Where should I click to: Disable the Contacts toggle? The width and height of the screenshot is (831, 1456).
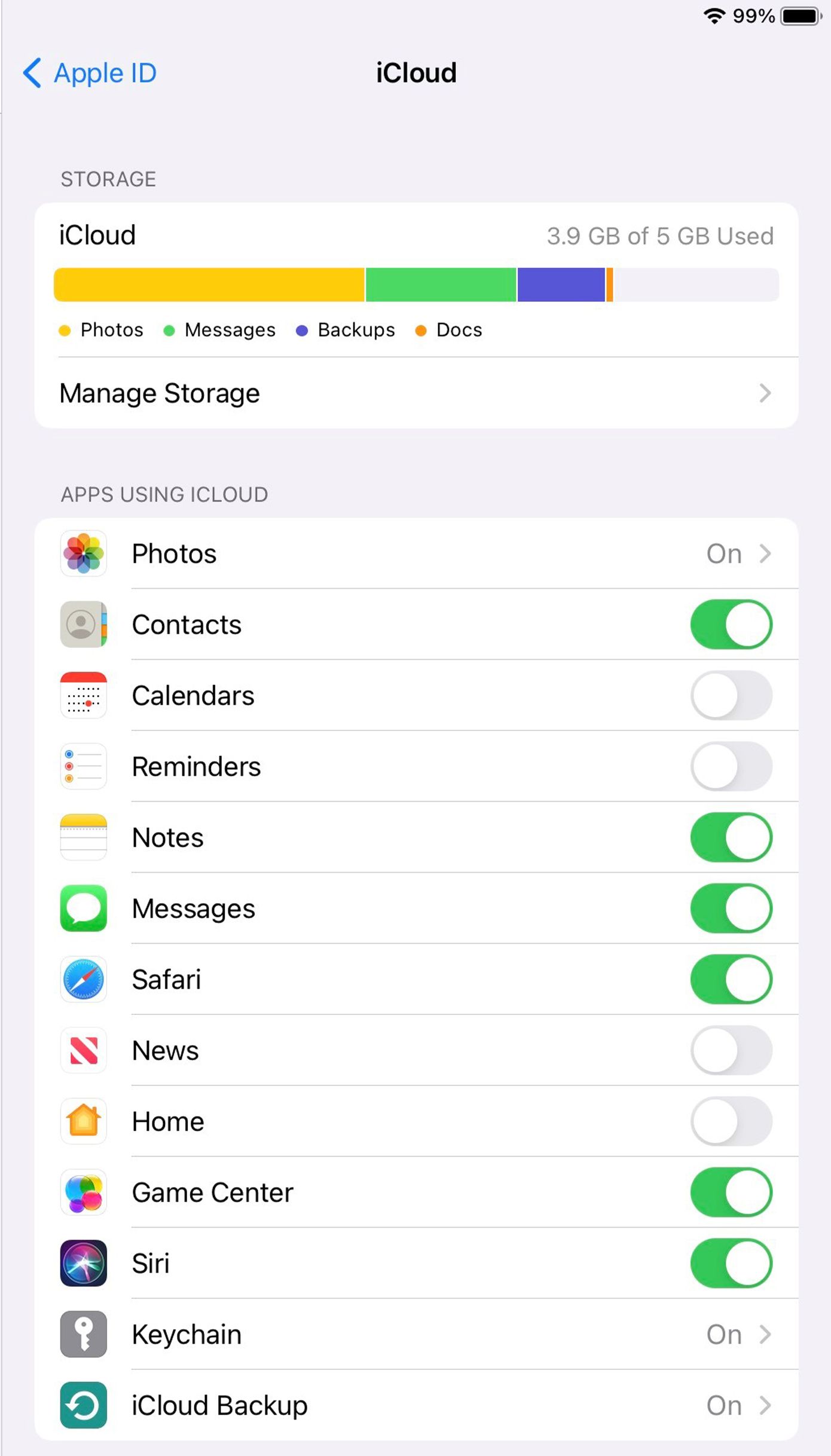(x=732, y=624)
